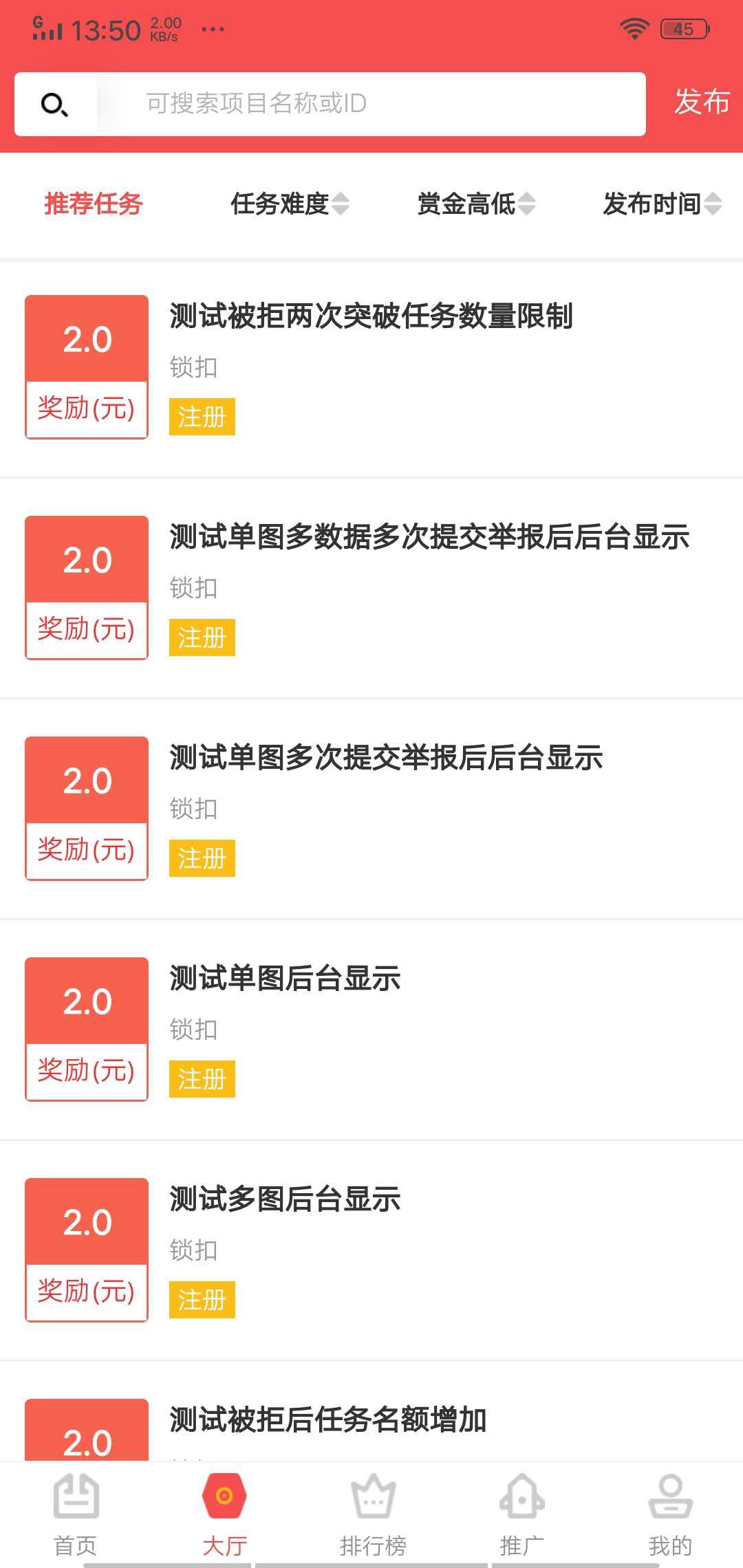Image resolution: width=743 pixels, height=1568 pixels.
Task: Expand the 赏金高低 sort arrows
Action: (x=527, y=205)
